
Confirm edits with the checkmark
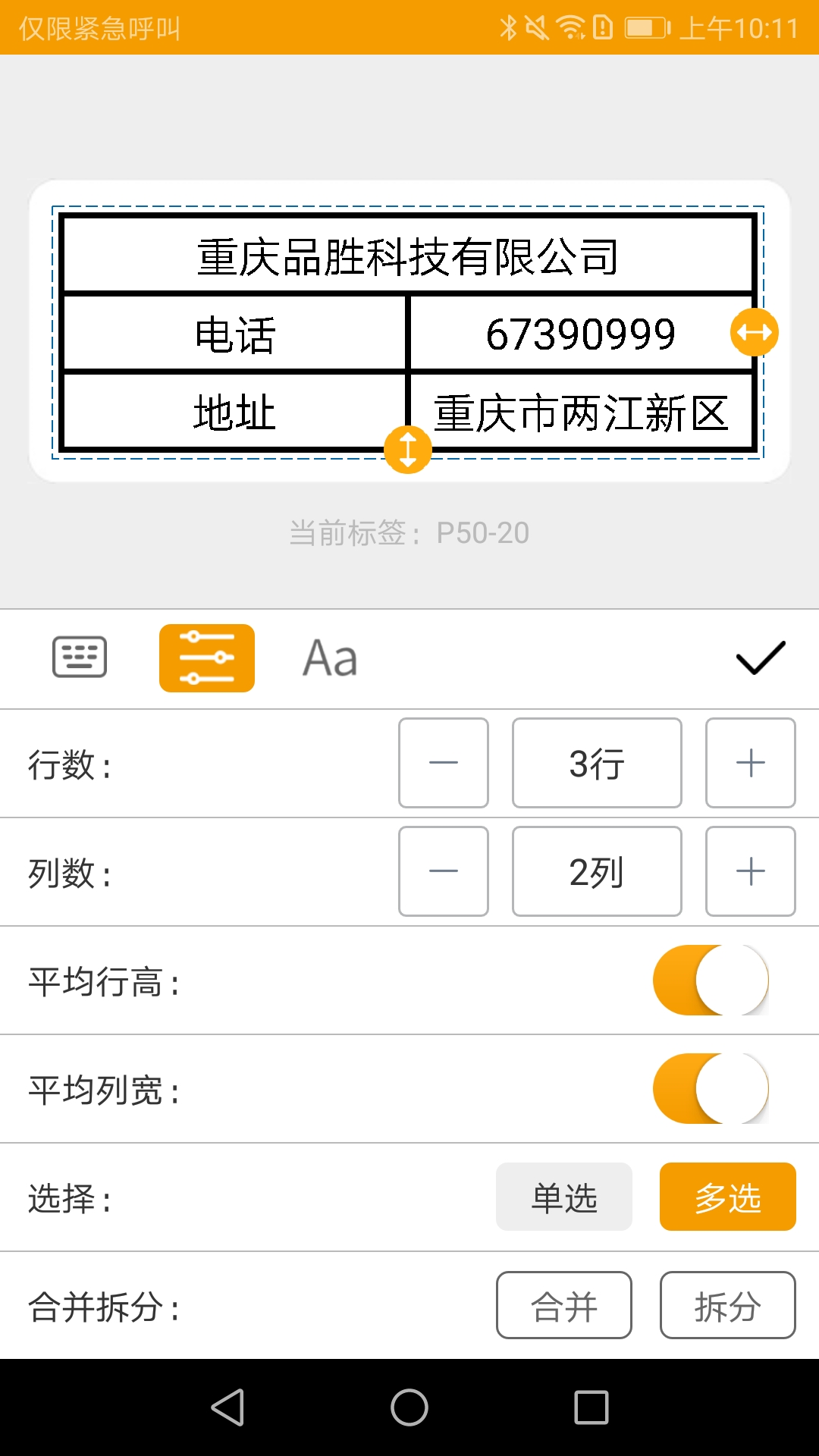pyautogui.click(x=761, y=657)
